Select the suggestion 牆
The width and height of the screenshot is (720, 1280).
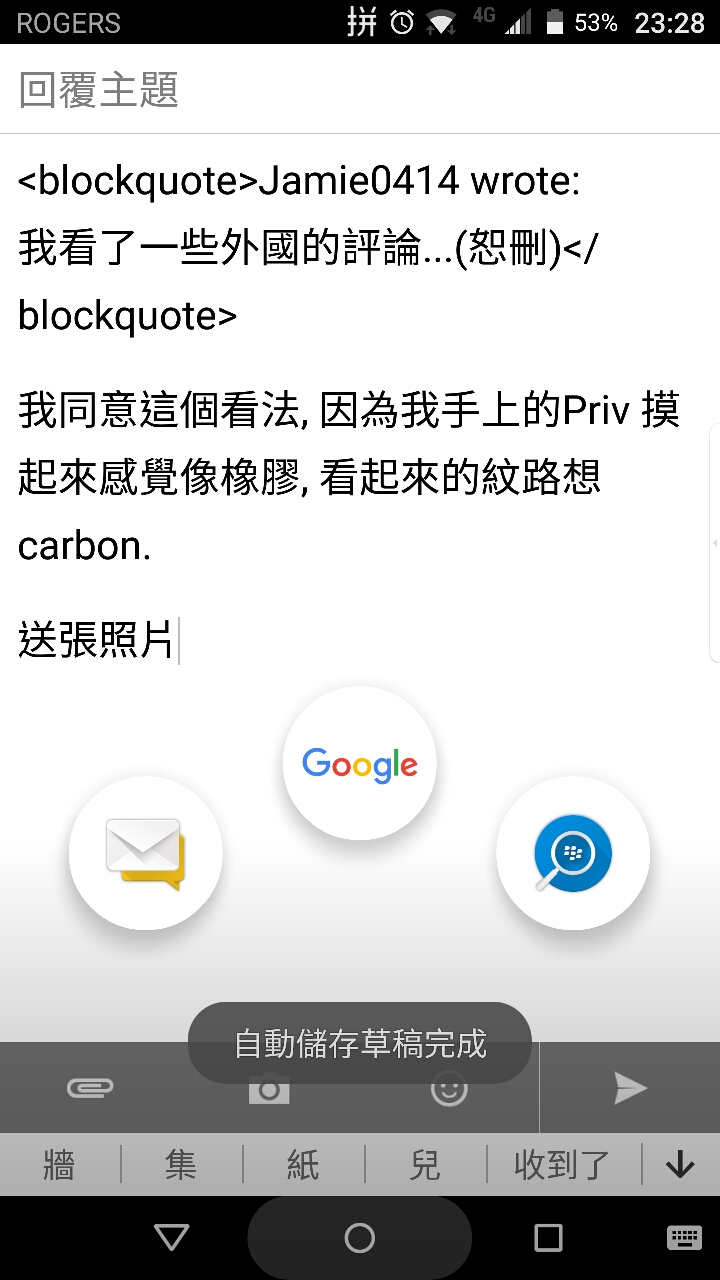(x=60, y=1165)
